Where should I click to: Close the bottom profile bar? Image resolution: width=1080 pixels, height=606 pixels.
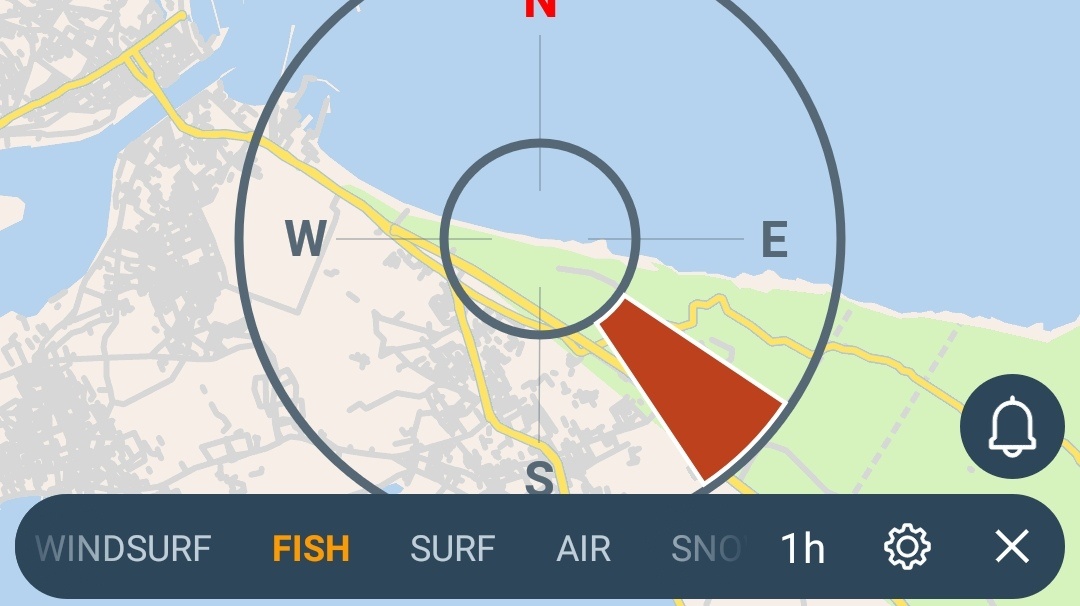pos(1012,547)
